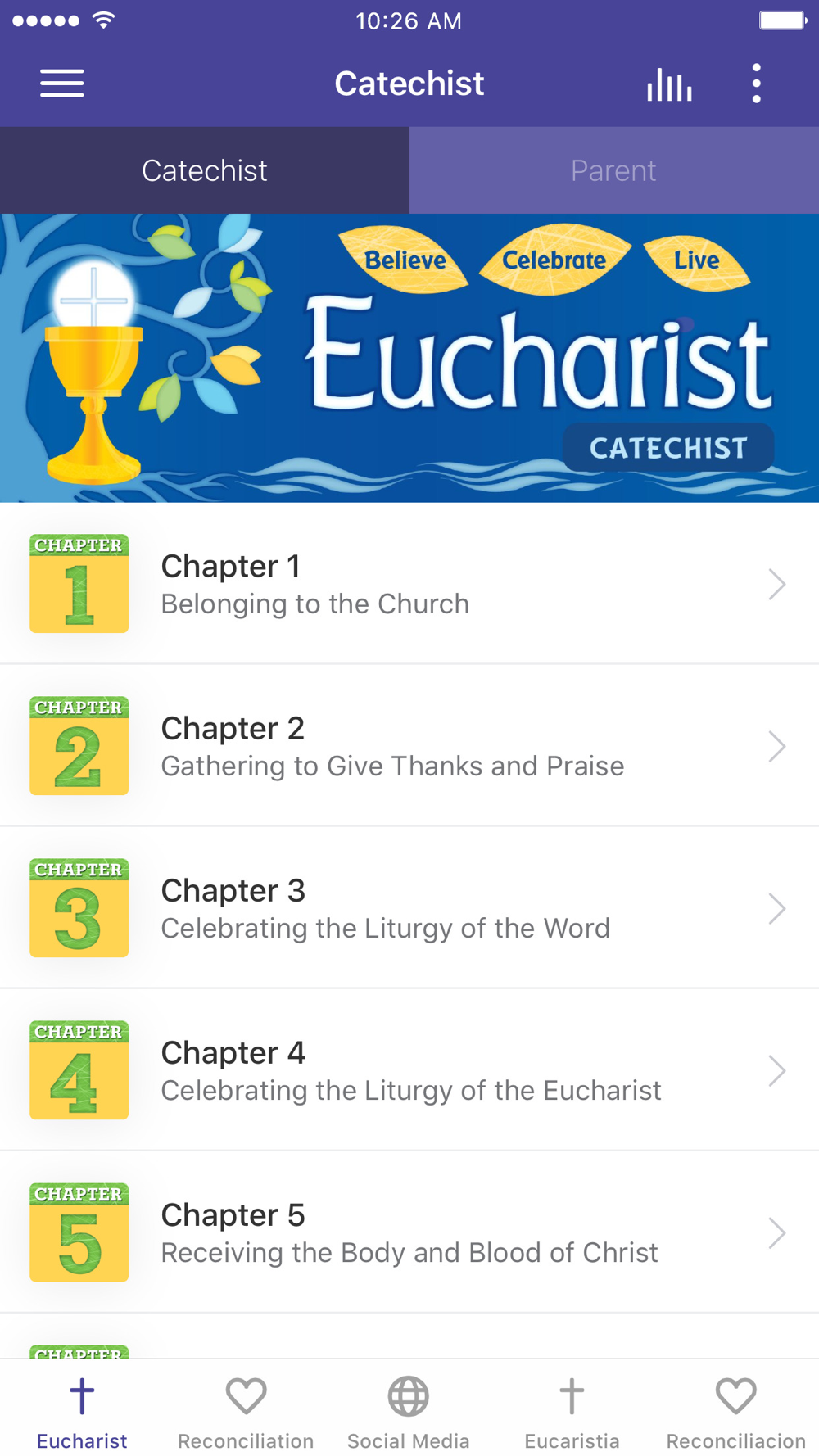The image size is (819, 1456).
Task: Open Chapter 1 Belonging to the Church
Action: tap(409, 584)
